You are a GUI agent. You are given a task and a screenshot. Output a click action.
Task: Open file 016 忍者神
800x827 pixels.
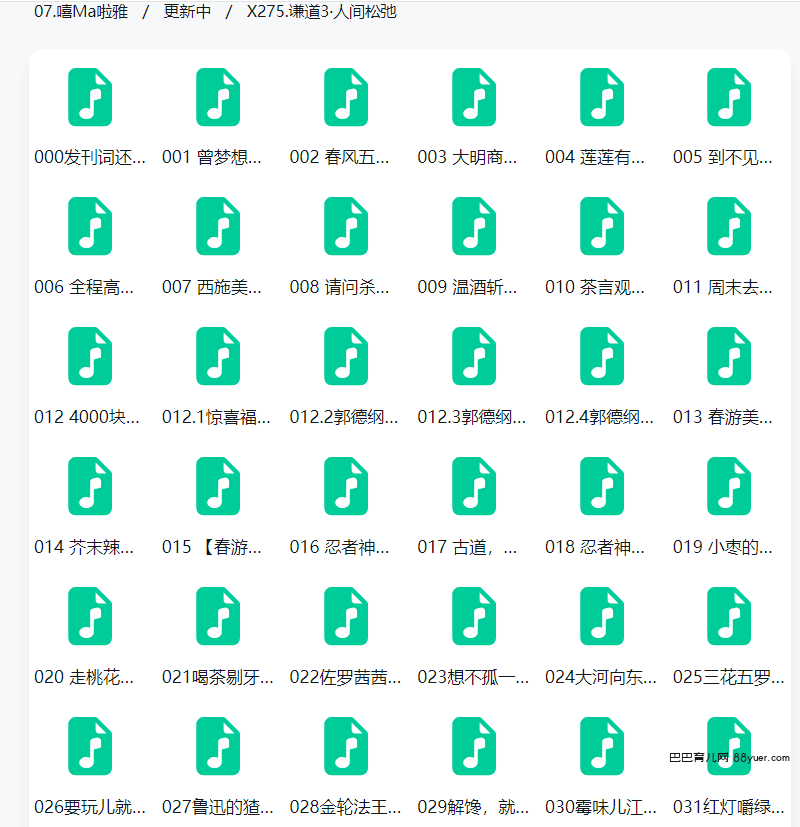click(346, 487)
